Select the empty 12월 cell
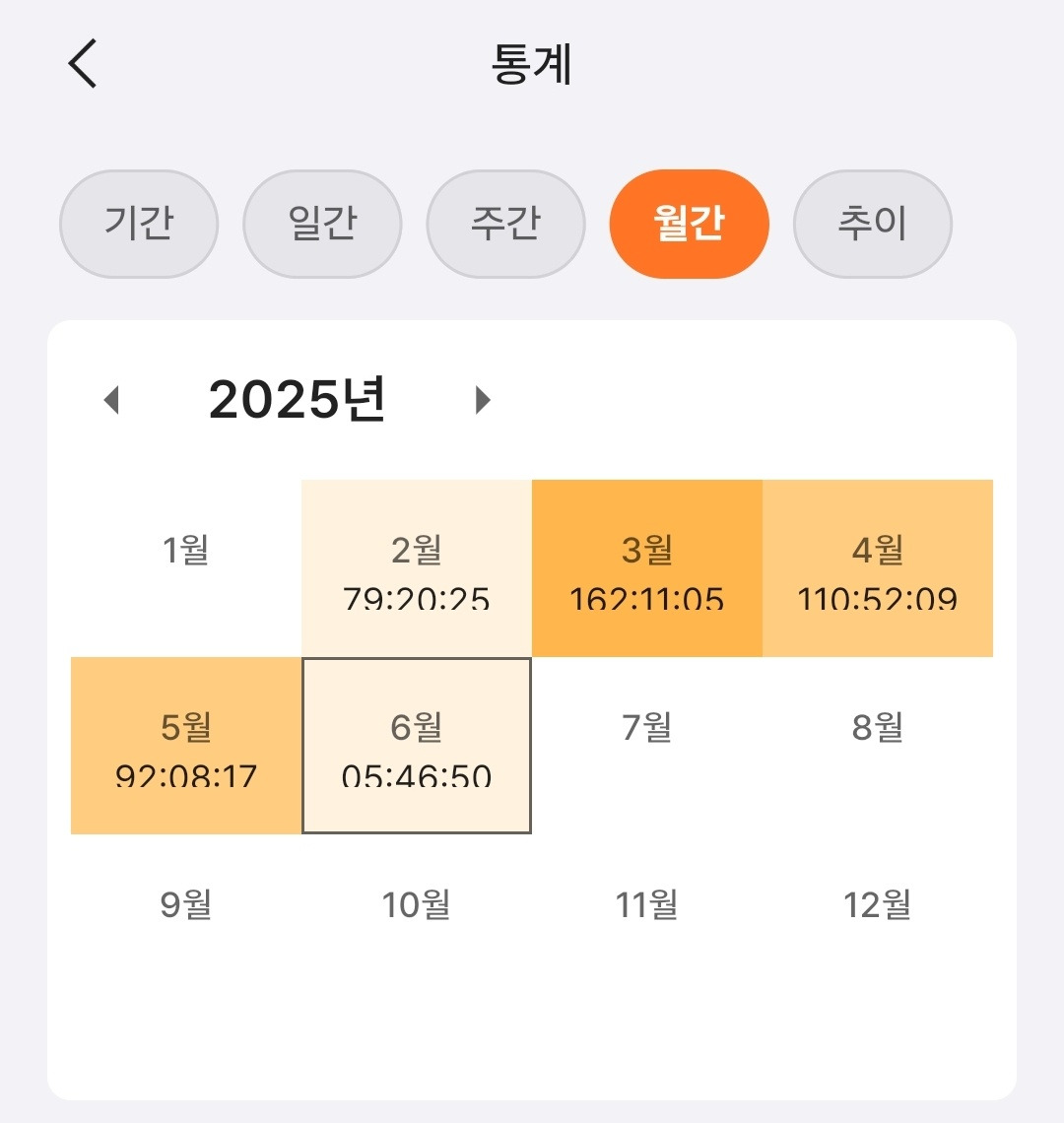 877,903
